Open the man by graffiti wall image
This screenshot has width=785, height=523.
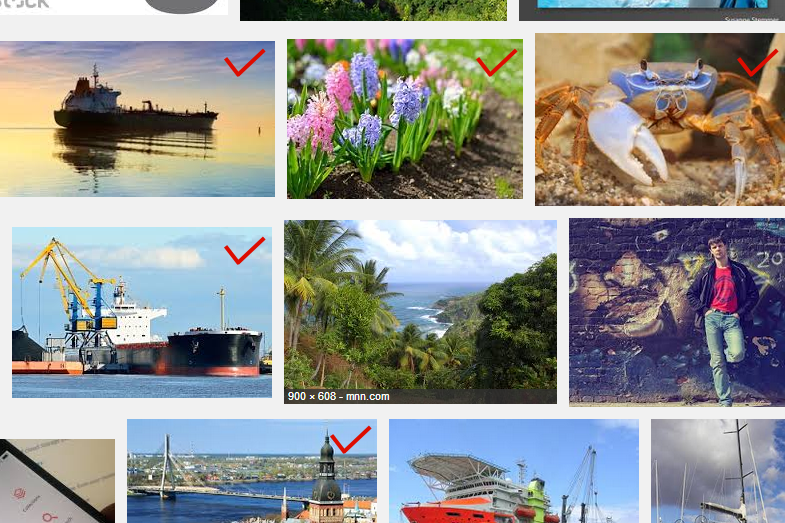[x=676, y=312]
